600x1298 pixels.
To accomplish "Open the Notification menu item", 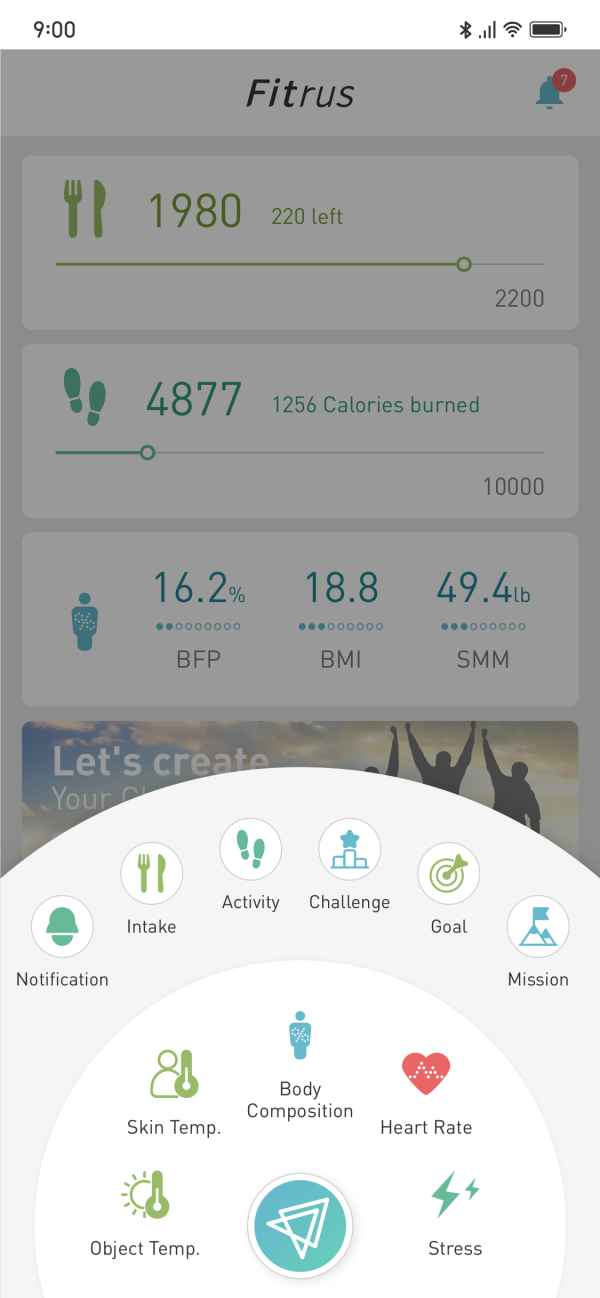I will coord(62,927).
